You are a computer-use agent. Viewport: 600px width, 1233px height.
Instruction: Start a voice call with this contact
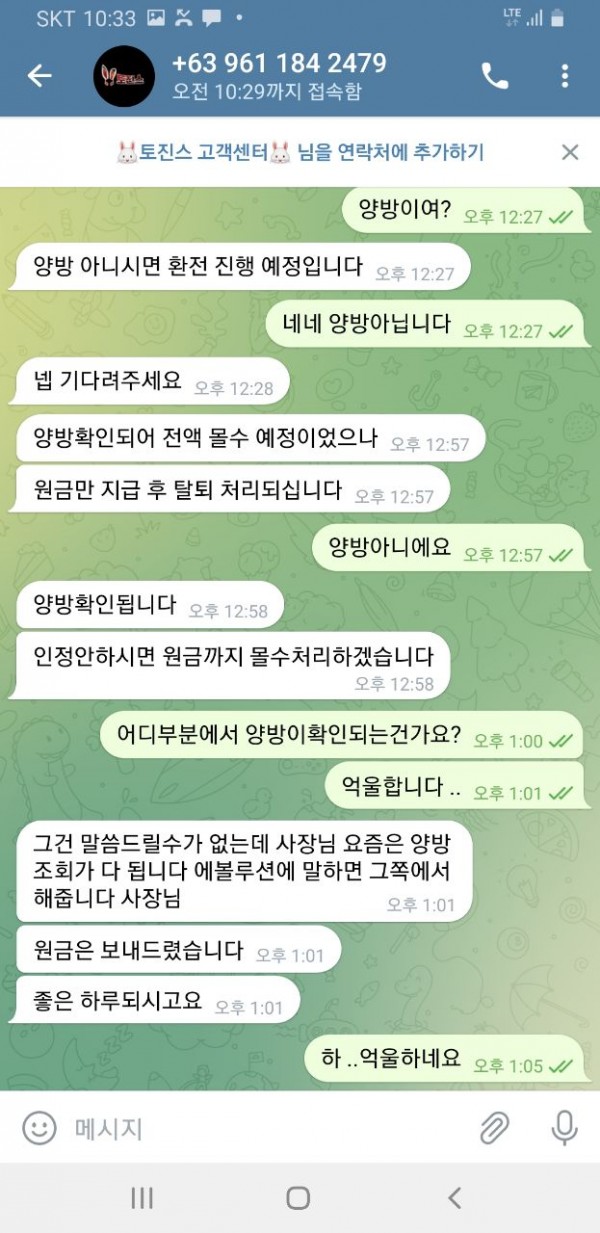(494, 76)
